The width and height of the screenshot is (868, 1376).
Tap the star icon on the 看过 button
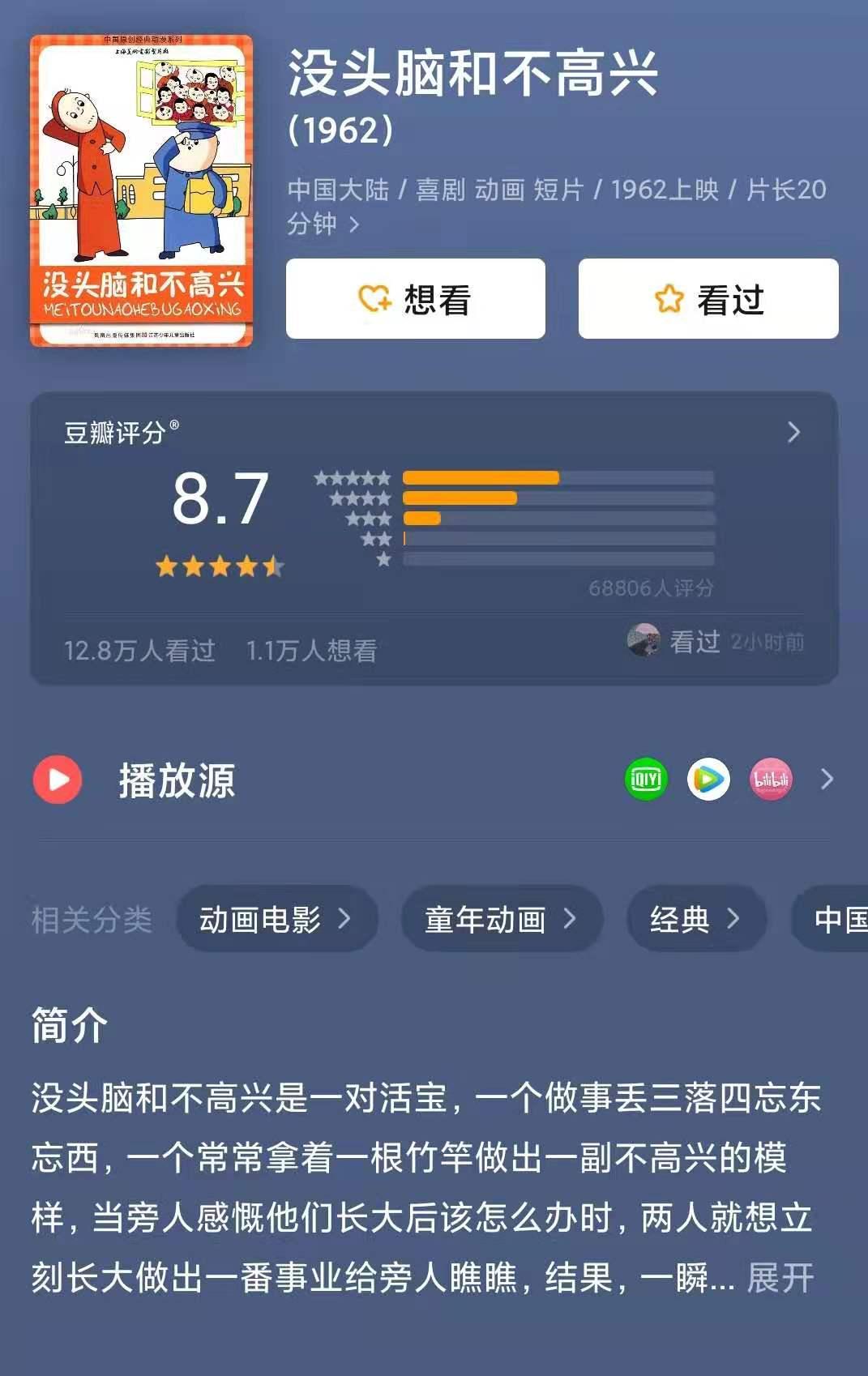click(668, 298)
